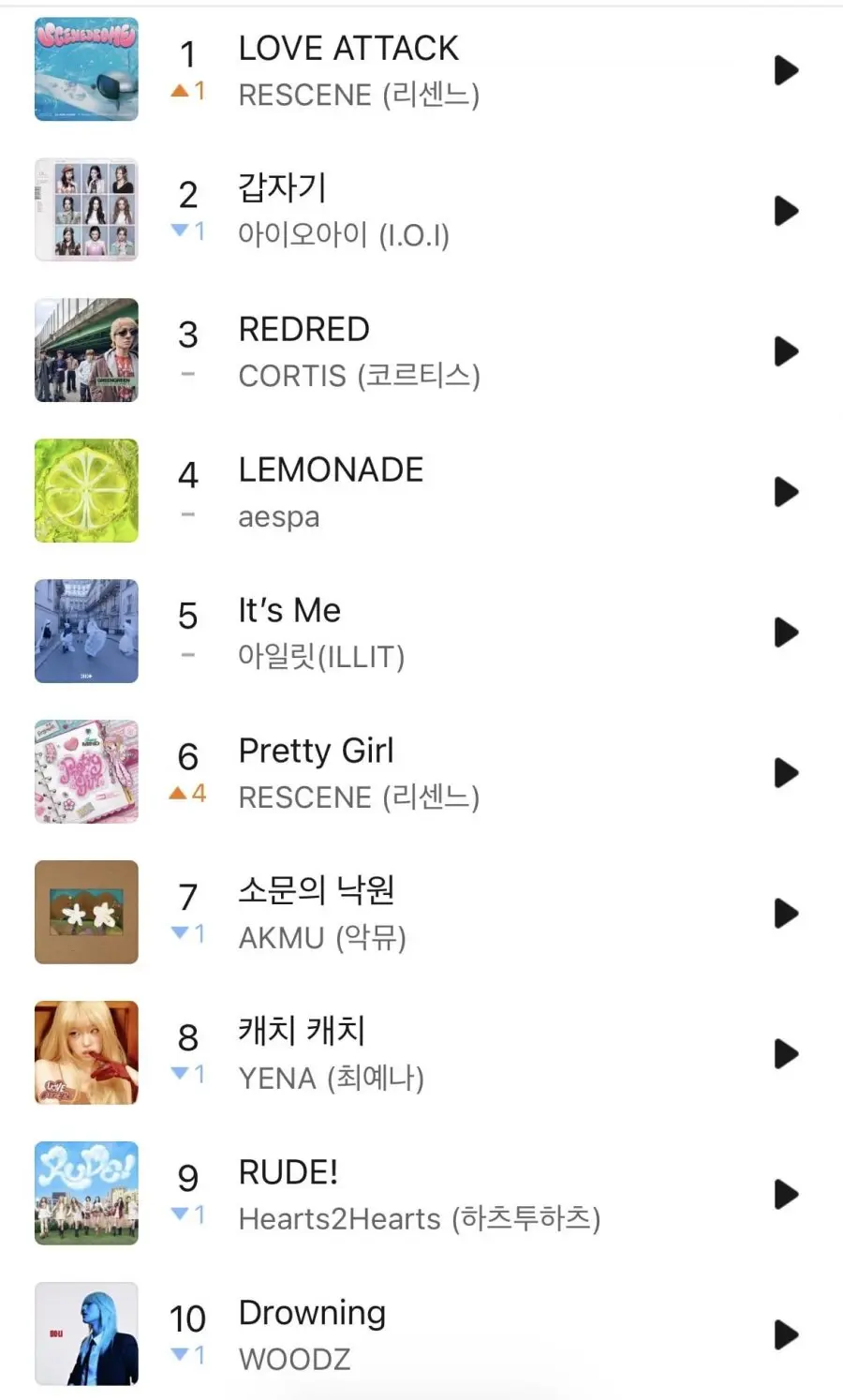This screenshot has height=1400, width=843.
Task: View the REDRED album cover
Action: coord(86,350)
